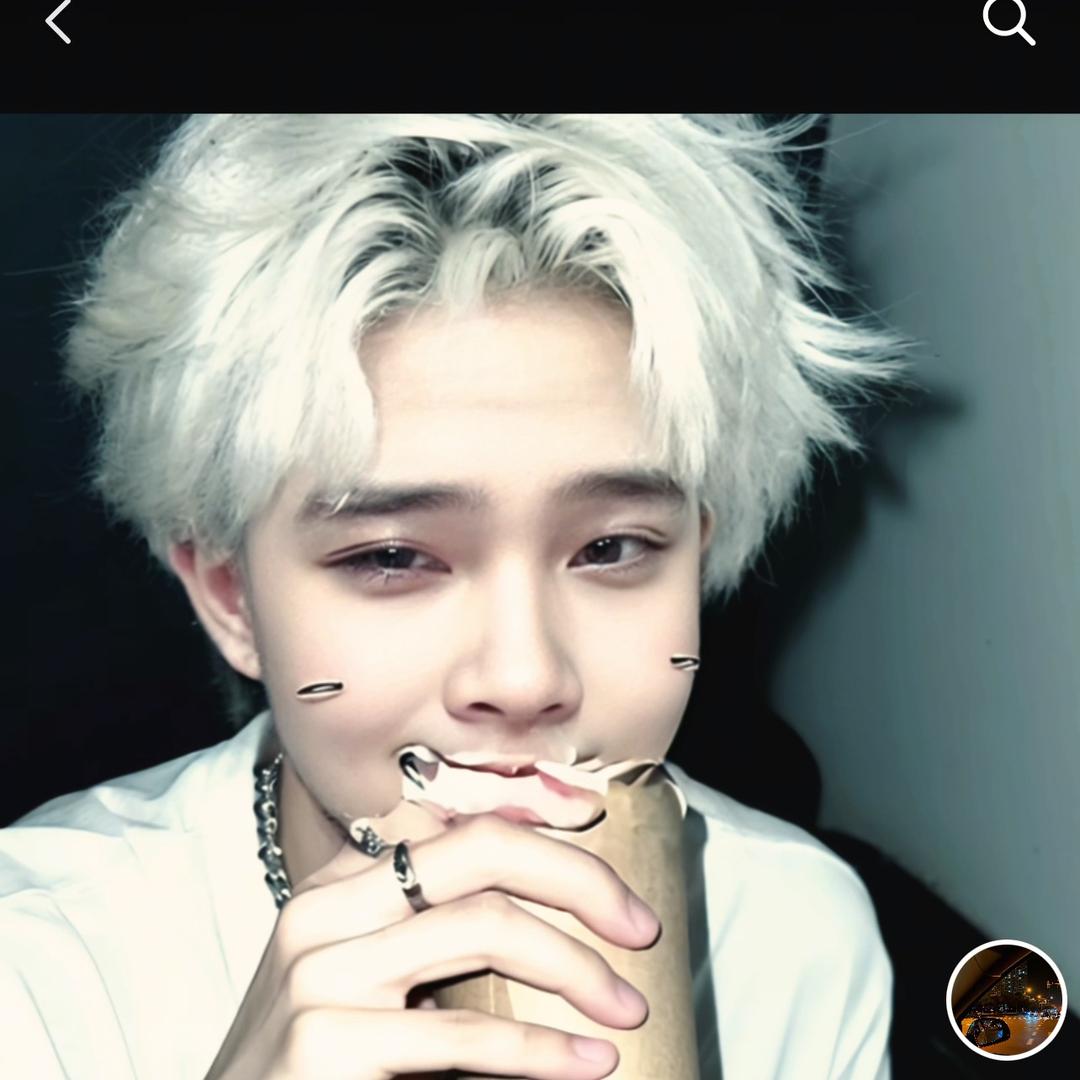Go back using the top-left arrow
Image resolution: width=1080 pixels, height=1080 pixels.
[58, 22]
